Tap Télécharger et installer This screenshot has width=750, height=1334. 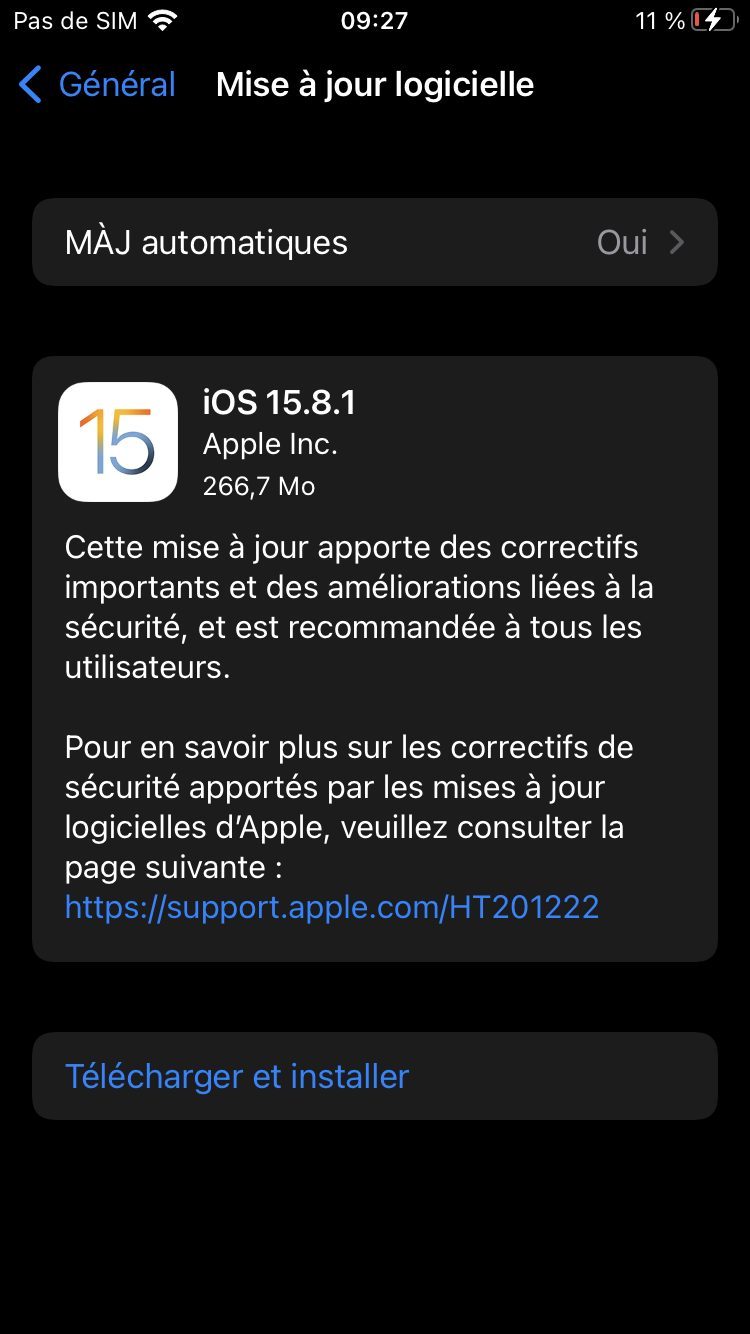[x=238, y=1076]
